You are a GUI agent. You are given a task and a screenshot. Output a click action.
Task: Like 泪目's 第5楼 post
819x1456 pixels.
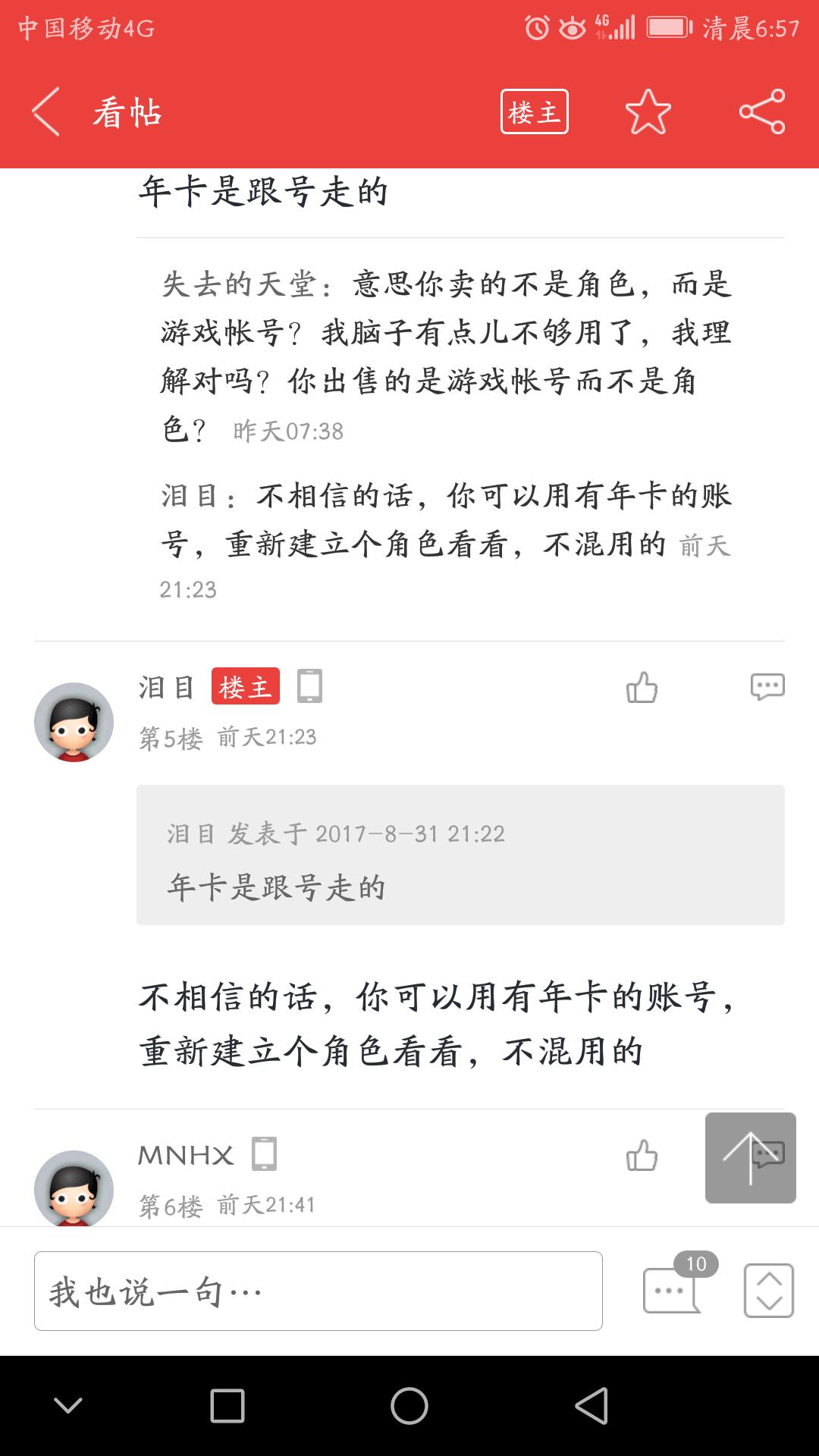[x=642, y=688]
